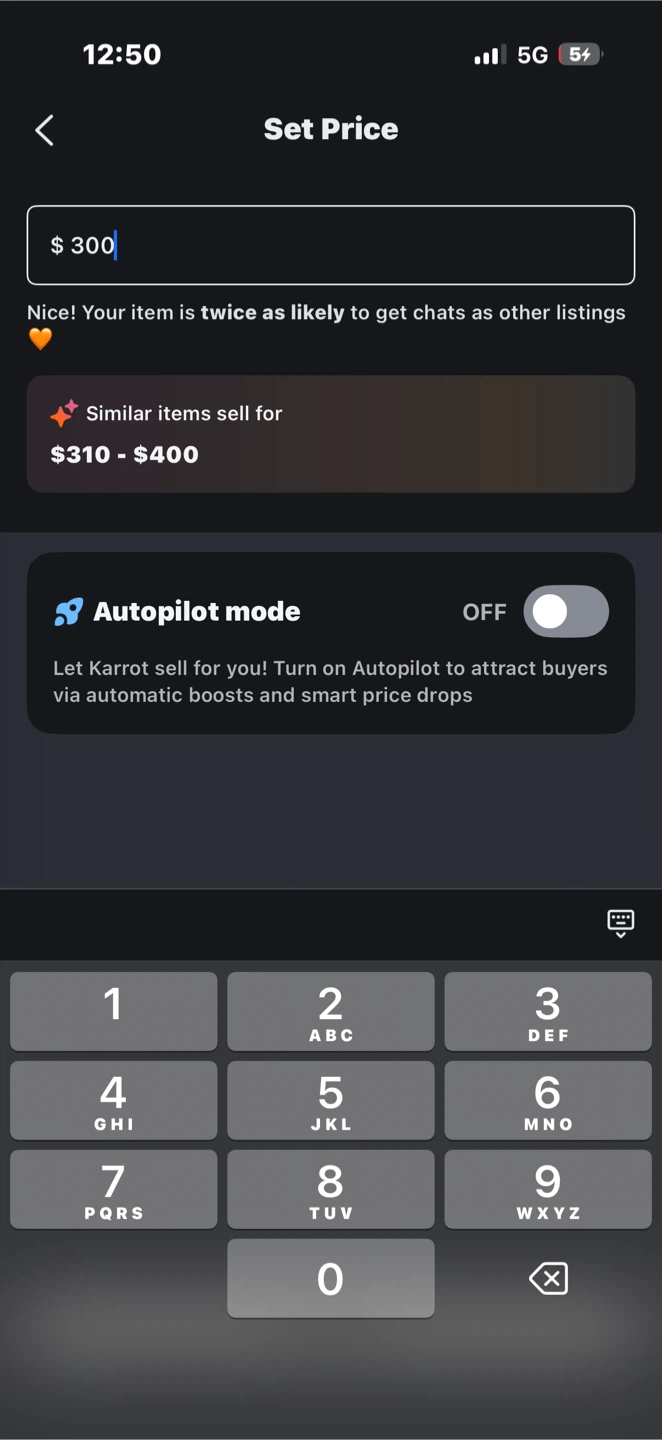Viewport: 662px width, 1440px height.
Task: Enter 0 on the number pad
Action: (331, 1278)
